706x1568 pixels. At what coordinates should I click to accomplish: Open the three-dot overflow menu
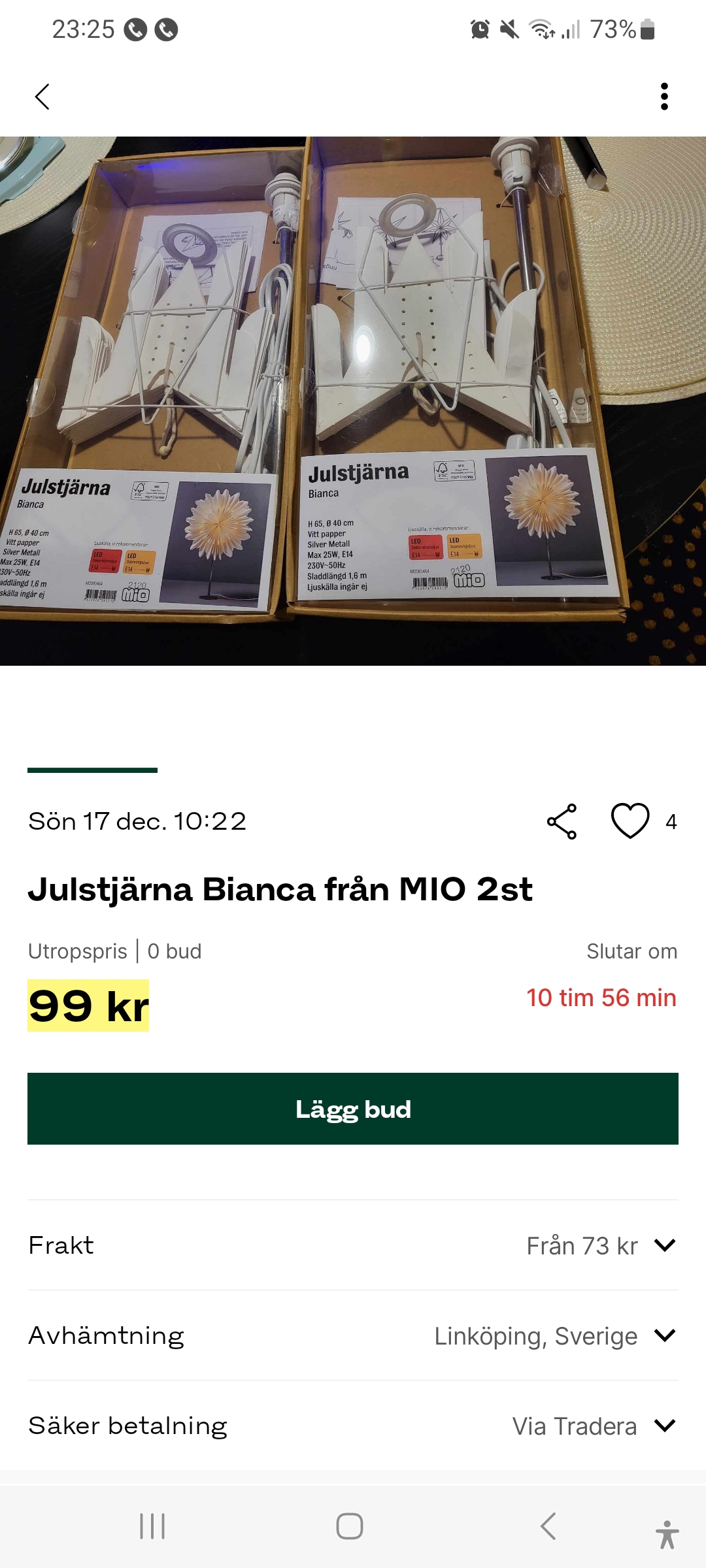point(664,97)
